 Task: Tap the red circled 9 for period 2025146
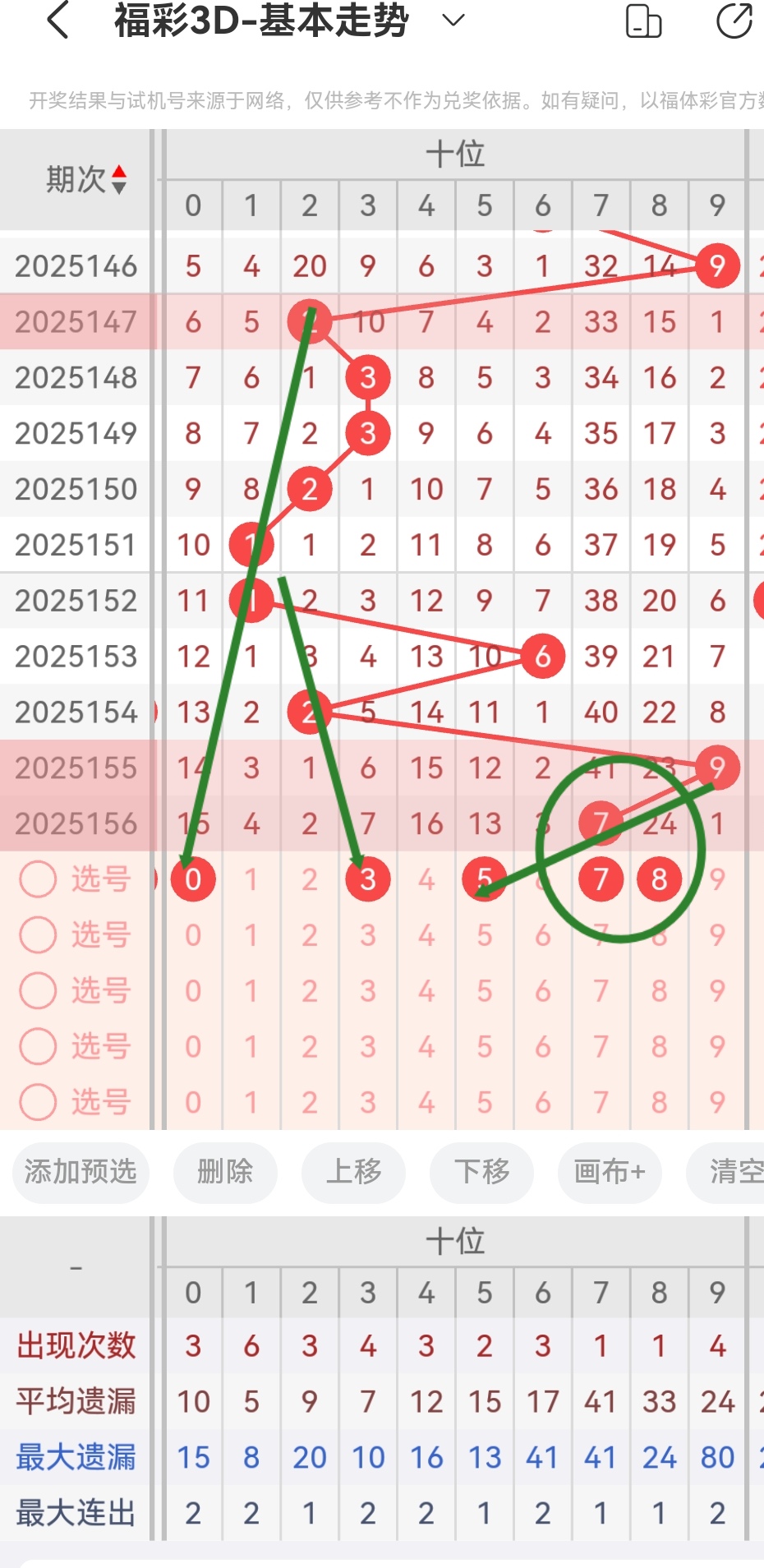pyautogui.click(x=716, y=265)
